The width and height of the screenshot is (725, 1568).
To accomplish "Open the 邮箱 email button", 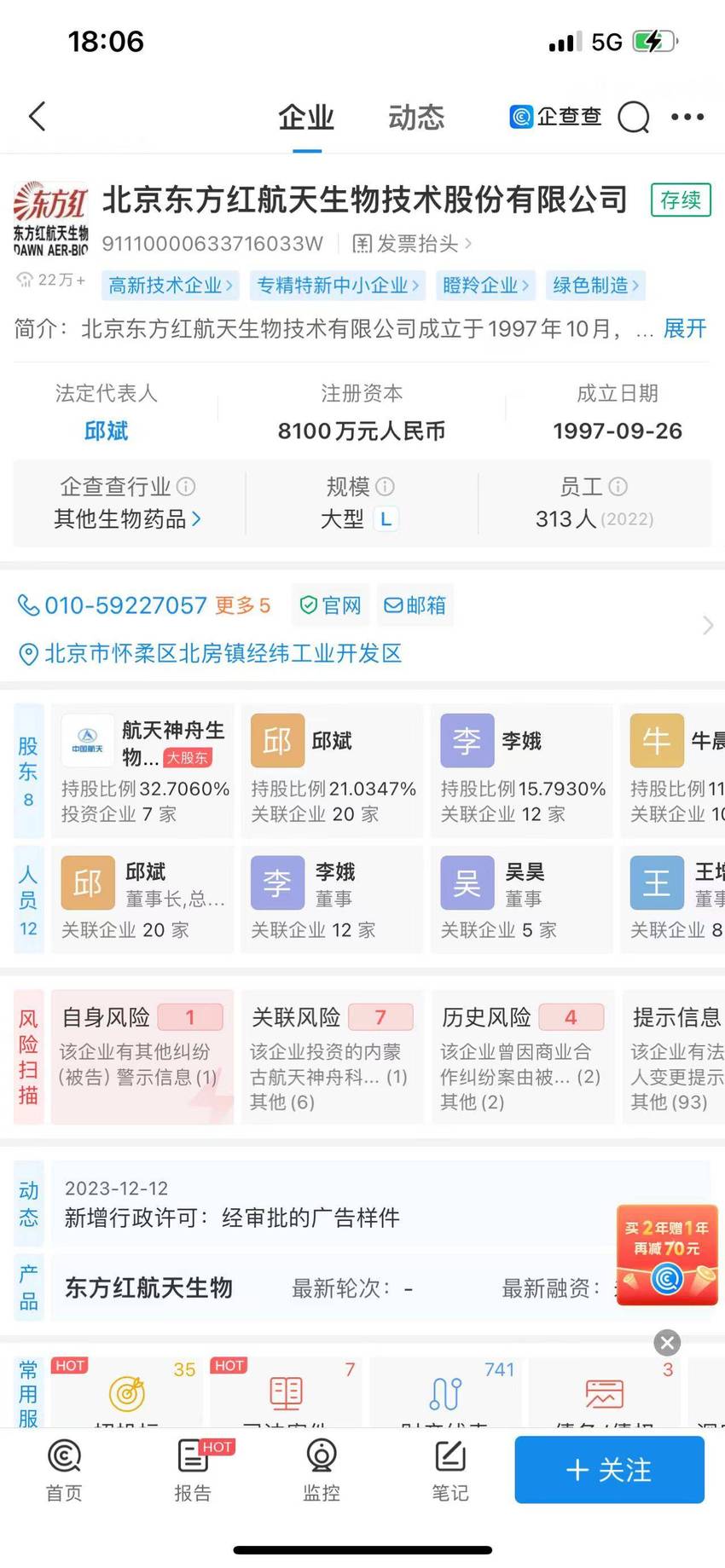I will pos(415,605).
